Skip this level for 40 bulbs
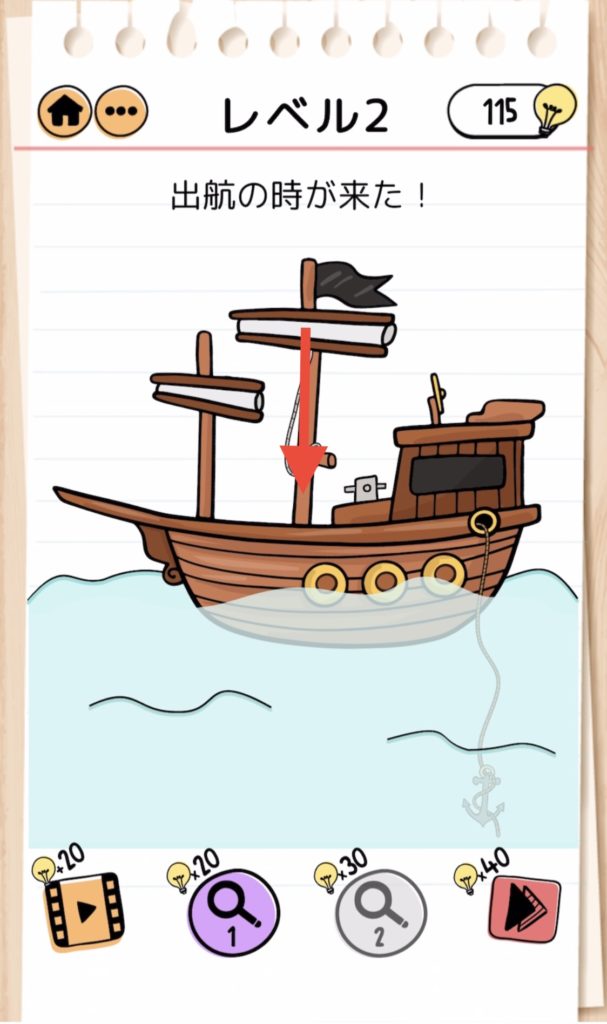The height and width of the screenshot is (1024, 607). [x=524, y=908]
